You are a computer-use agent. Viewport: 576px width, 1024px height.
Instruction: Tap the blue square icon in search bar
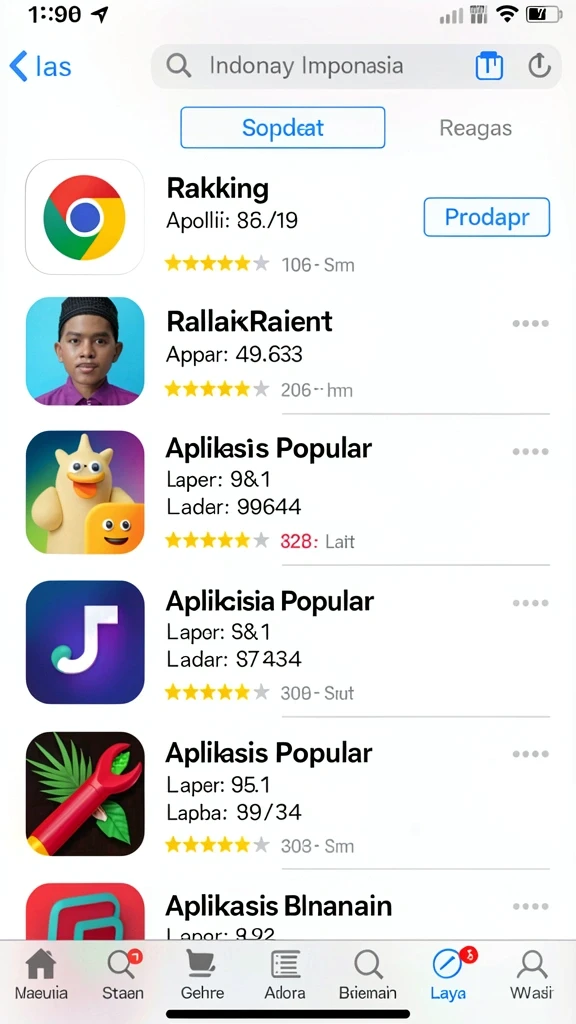coord(488,66)
